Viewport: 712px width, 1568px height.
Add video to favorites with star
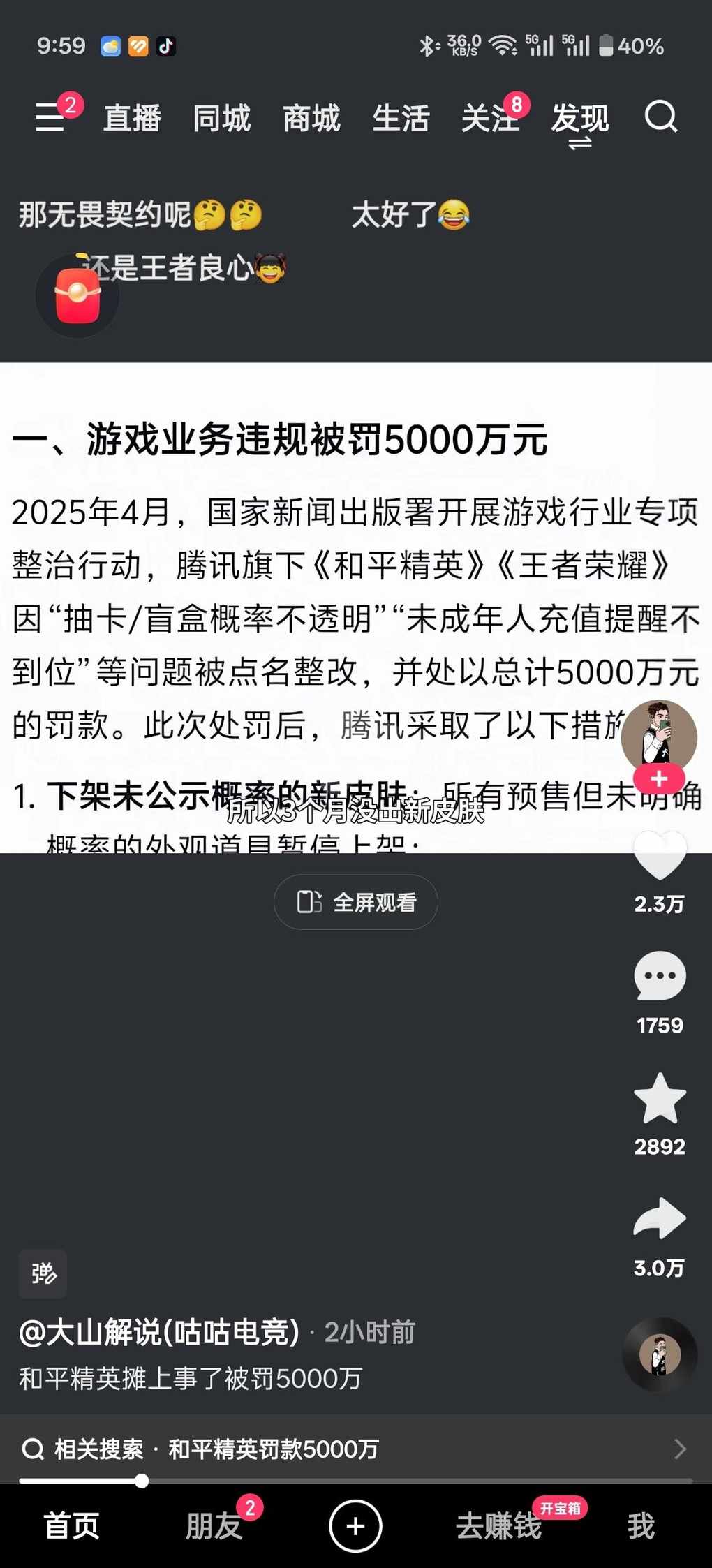click(659, 1099)
